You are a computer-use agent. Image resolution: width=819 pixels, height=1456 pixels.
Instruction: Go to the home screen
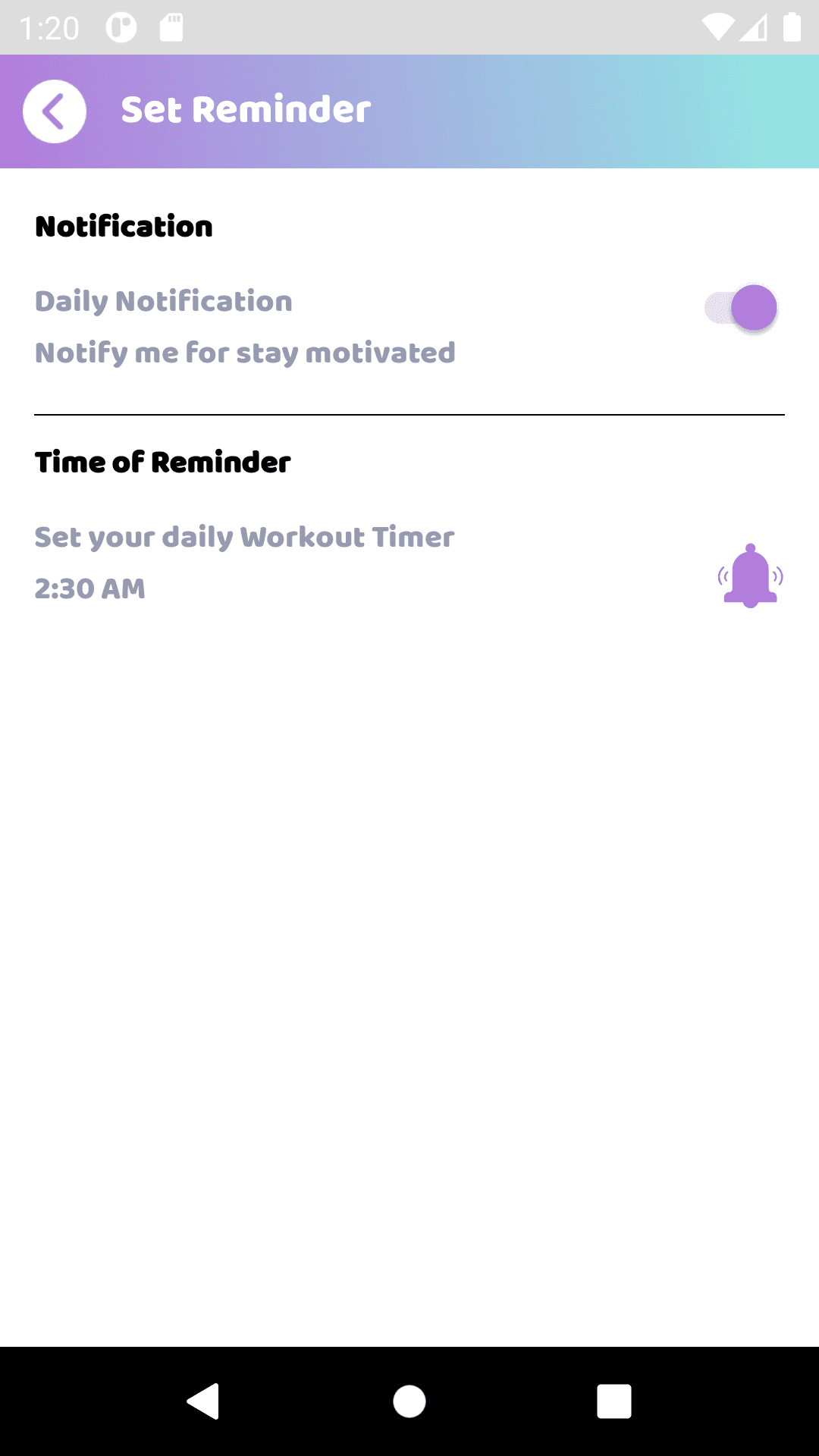coord(409,1401)
